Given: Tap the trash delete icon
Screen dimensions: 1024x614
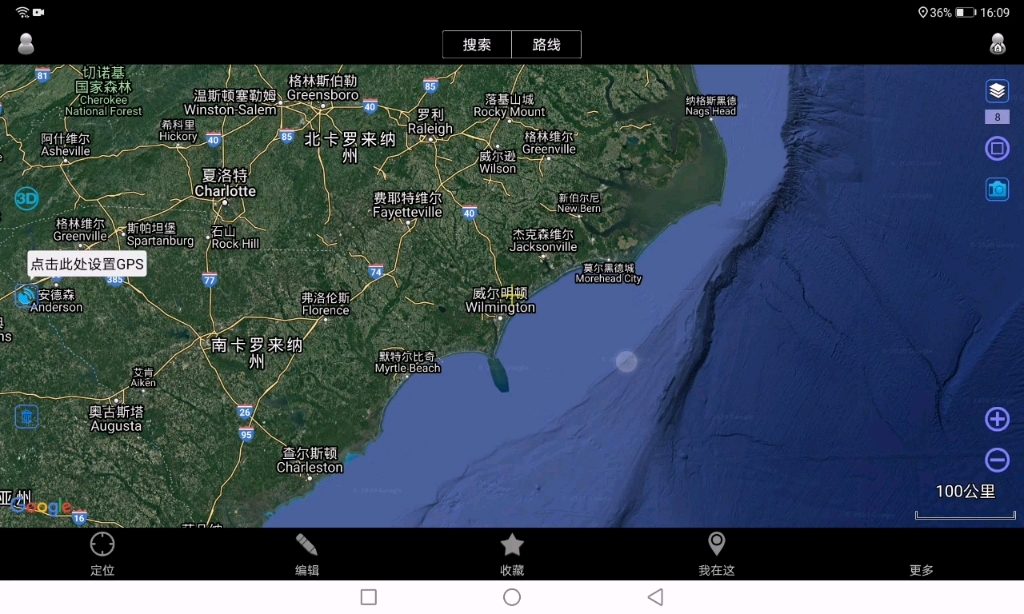Looking at the screenshot, I should pyautogui.click(x=27, y=416).
